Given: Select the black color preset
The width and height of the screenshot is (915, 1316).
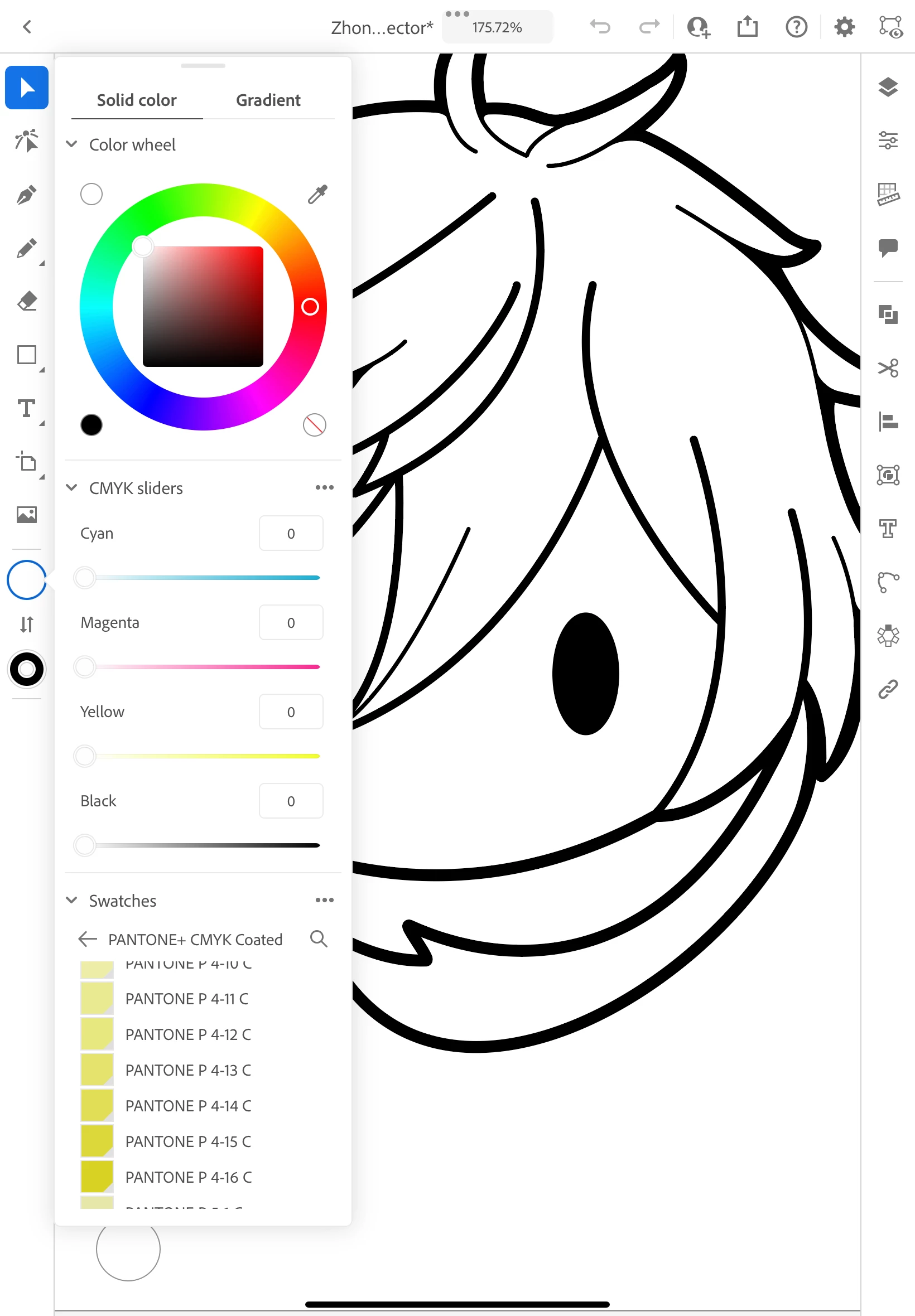Looking at the screenshot, I should click(x=91, y=425).
